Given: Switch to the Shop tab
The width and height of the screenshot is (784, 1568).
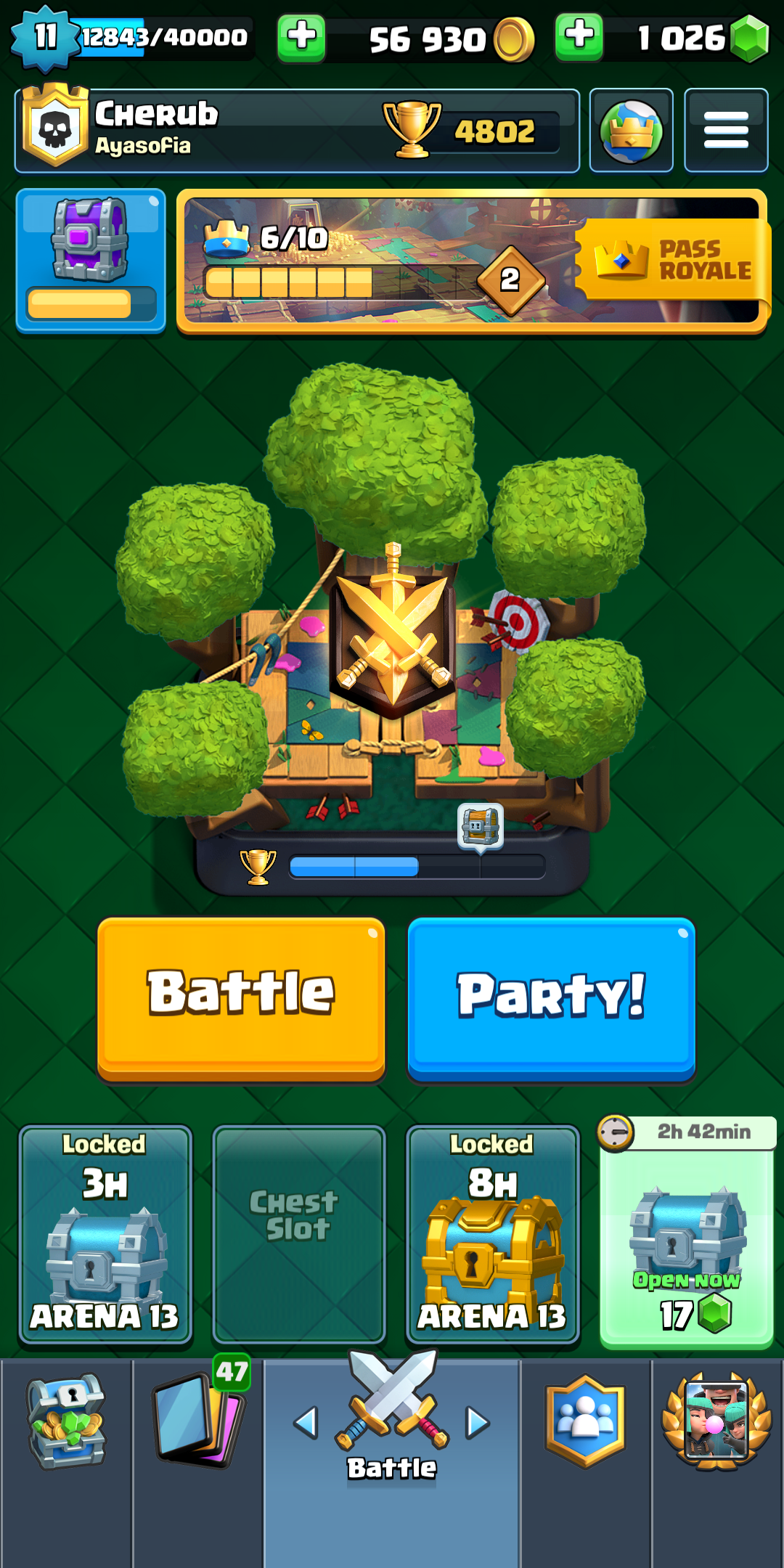Looking at the screenshot, I should tap(67, 1423).
